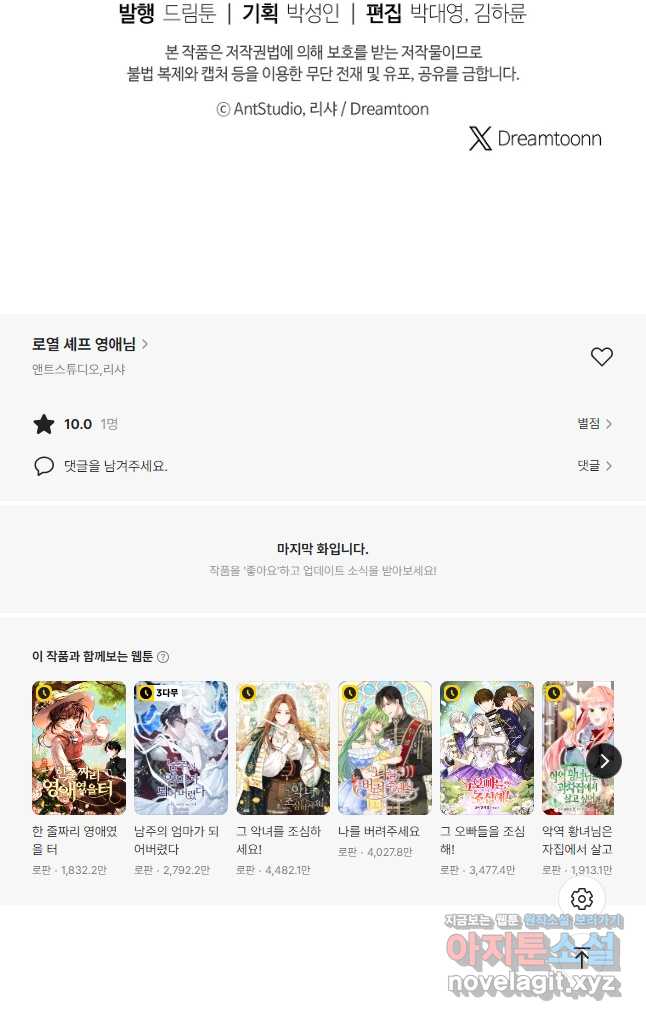Open the 별점 rating option

pos(594,424)
